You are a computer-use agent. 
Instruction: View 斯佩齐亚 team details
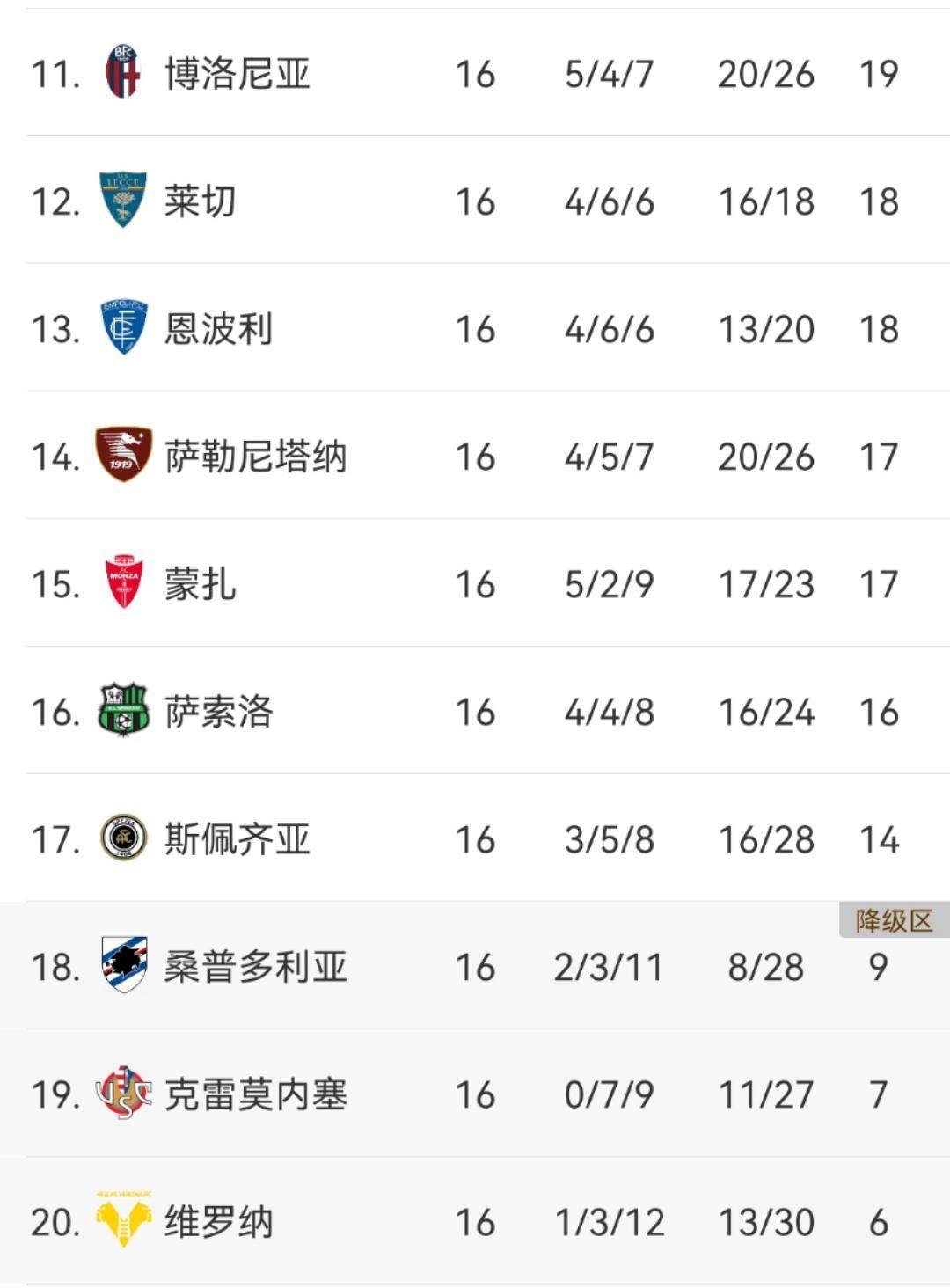pos(237,839)
